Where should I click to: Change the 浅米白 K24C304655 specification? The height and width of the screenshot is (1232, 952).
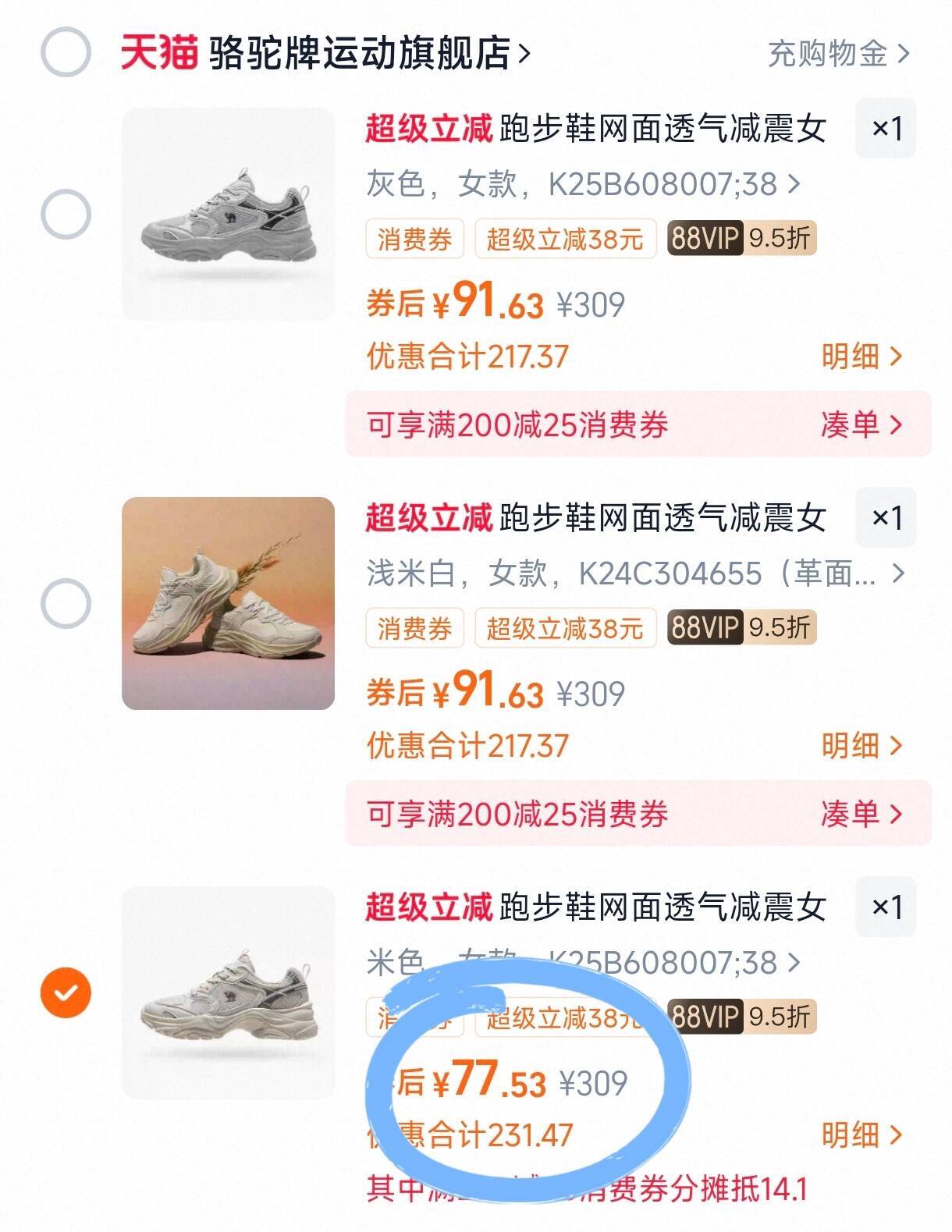coord(635,573)
